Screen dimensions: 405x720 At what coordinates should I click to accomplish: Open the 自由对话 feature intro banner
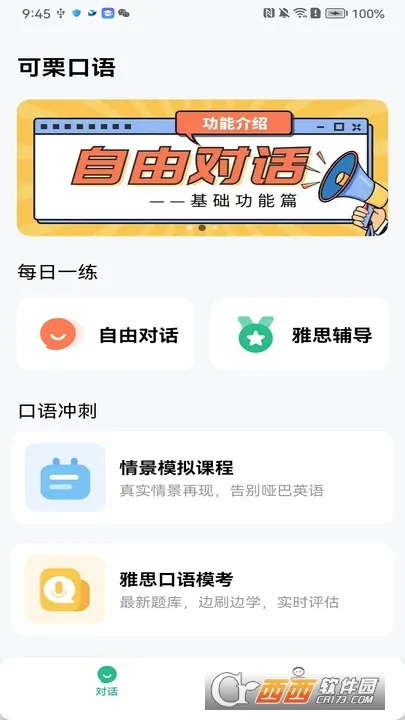click(x=202, y=168)
